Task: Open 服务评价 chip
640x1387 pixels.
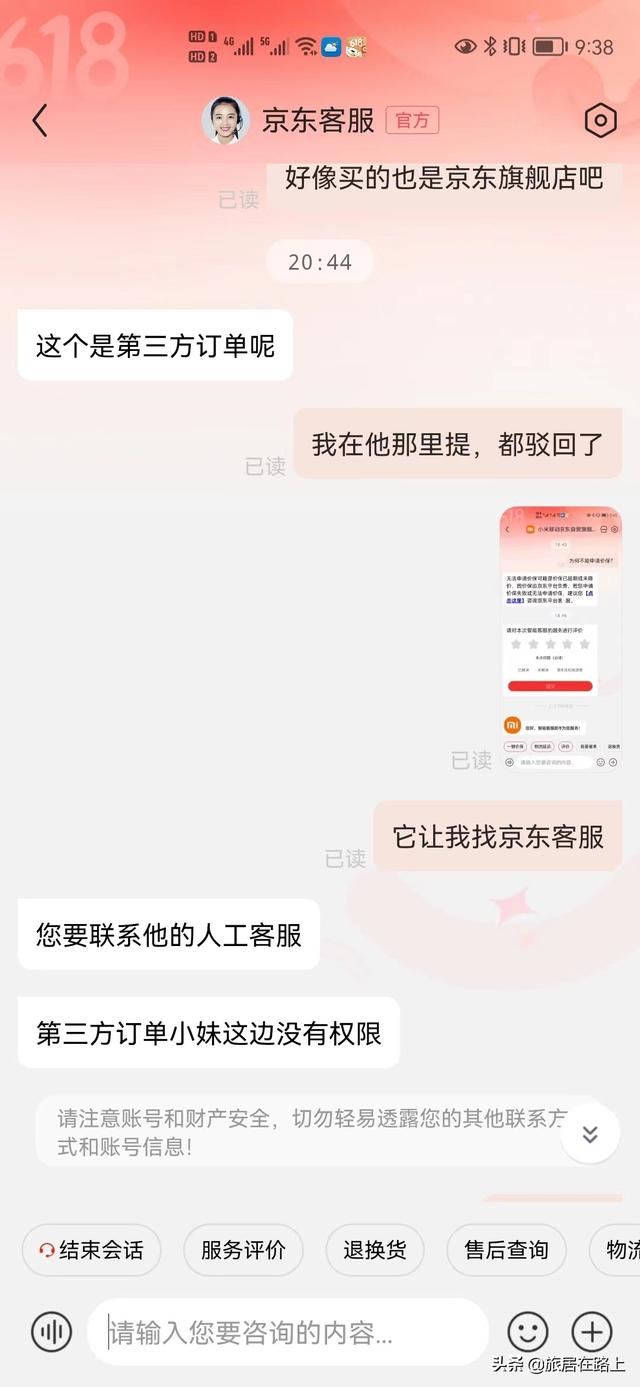Action: point(243,1250)
